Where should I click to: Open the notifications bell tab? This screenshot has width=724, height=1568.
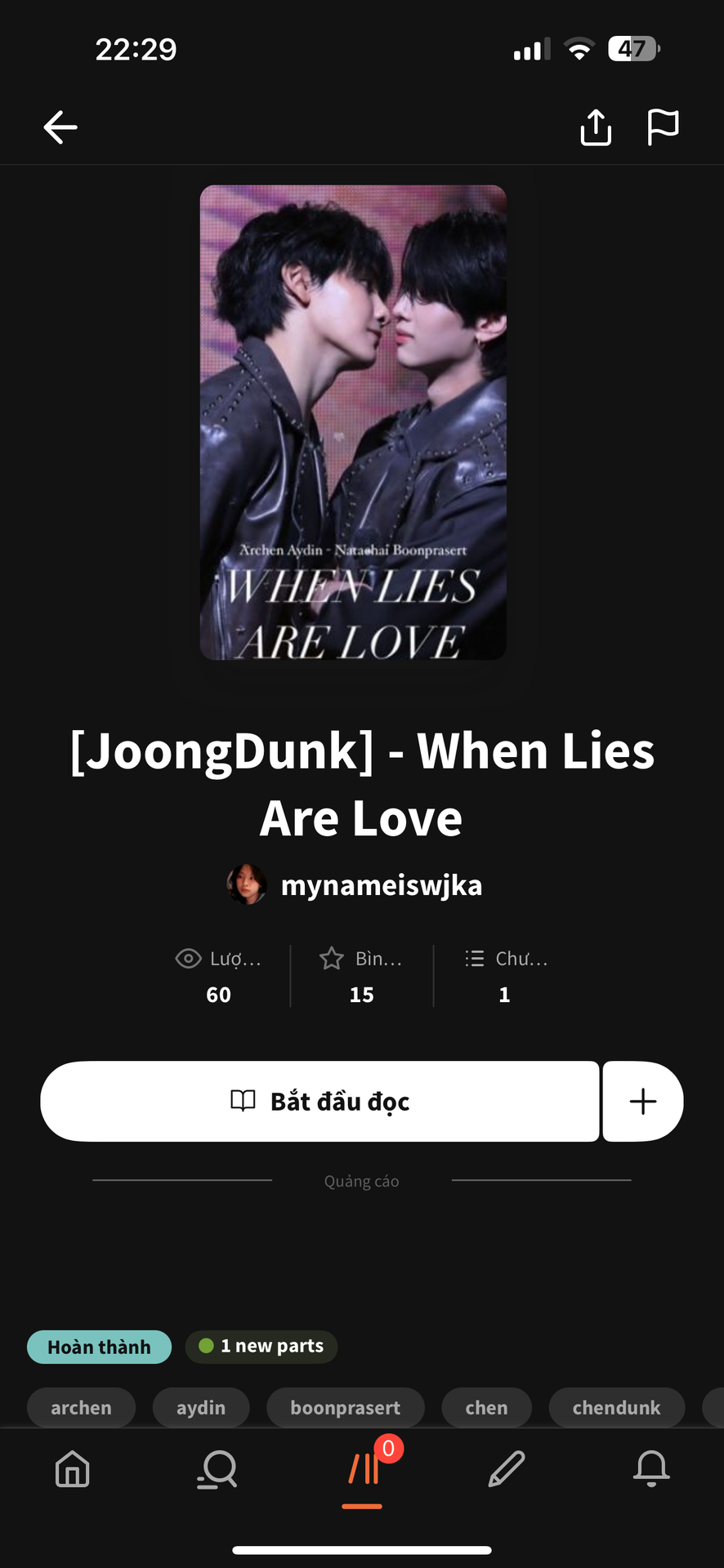651,1469
